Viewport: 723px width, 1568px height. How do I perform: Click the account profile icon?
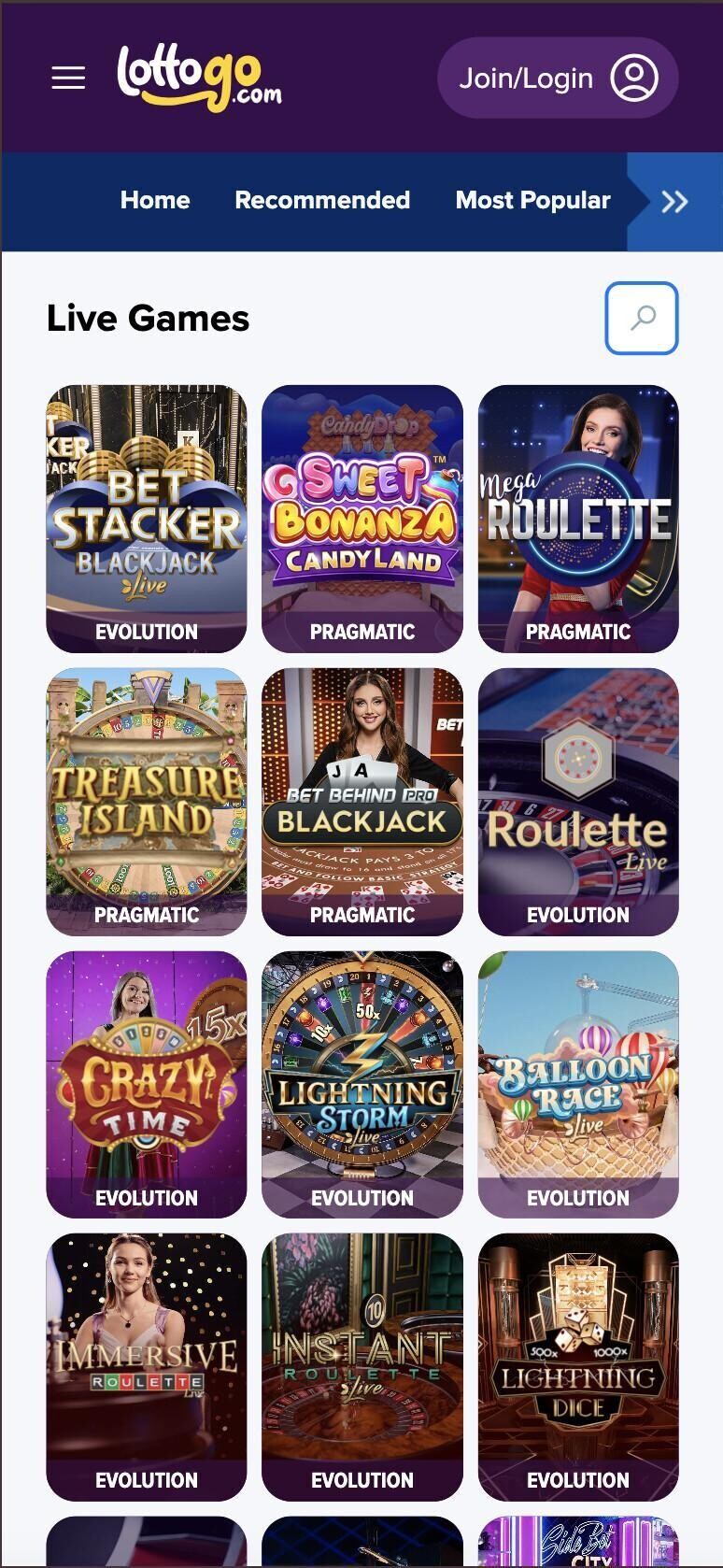tap(636, 78)
